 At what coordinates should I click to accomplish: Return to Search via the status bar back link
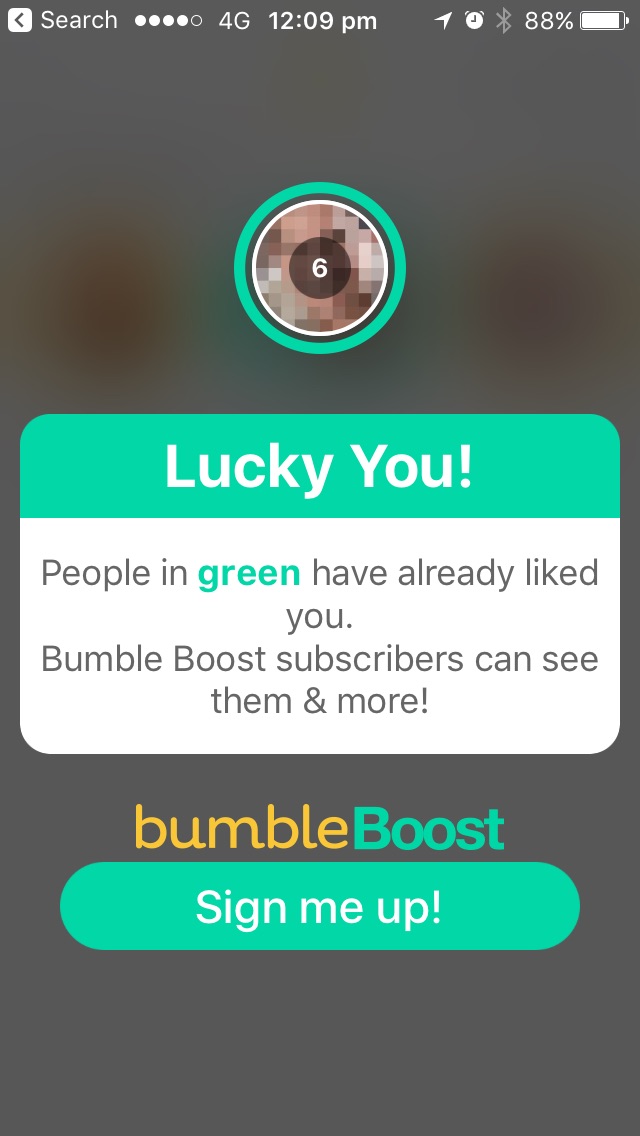[x=64, y=20]
